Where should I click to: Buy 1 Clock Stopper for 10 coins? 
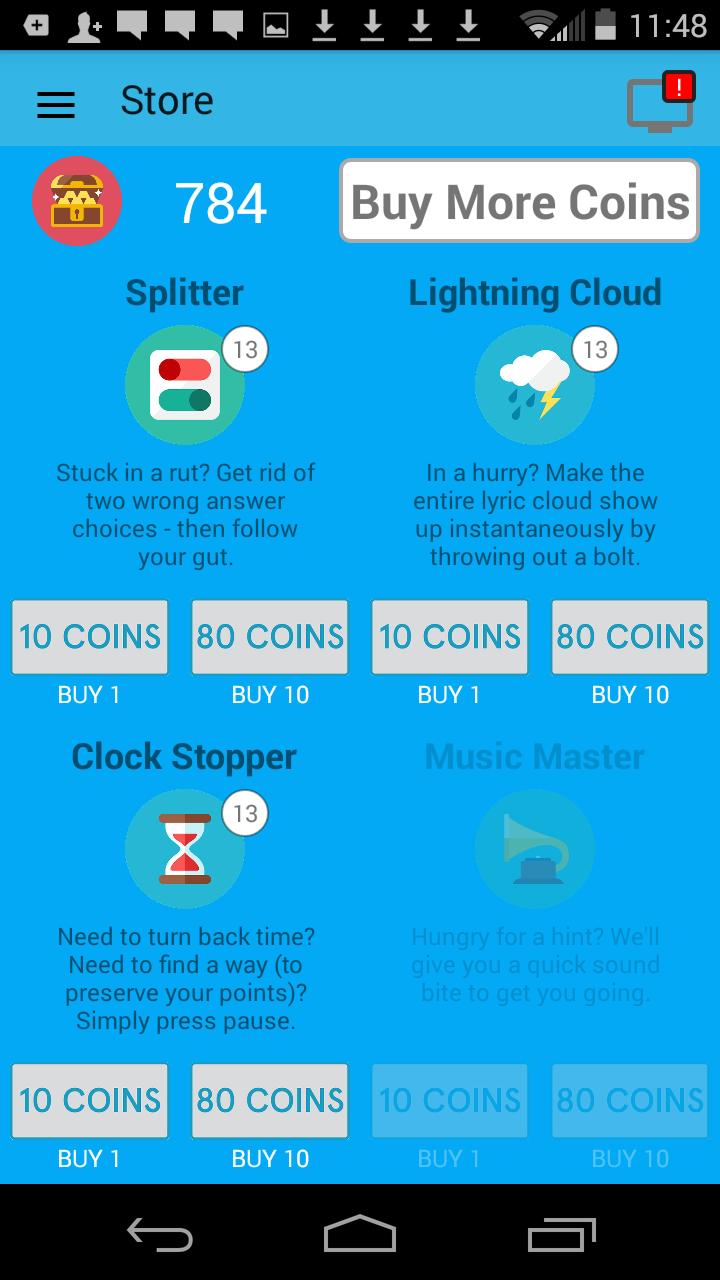(x=90, y=1101)
